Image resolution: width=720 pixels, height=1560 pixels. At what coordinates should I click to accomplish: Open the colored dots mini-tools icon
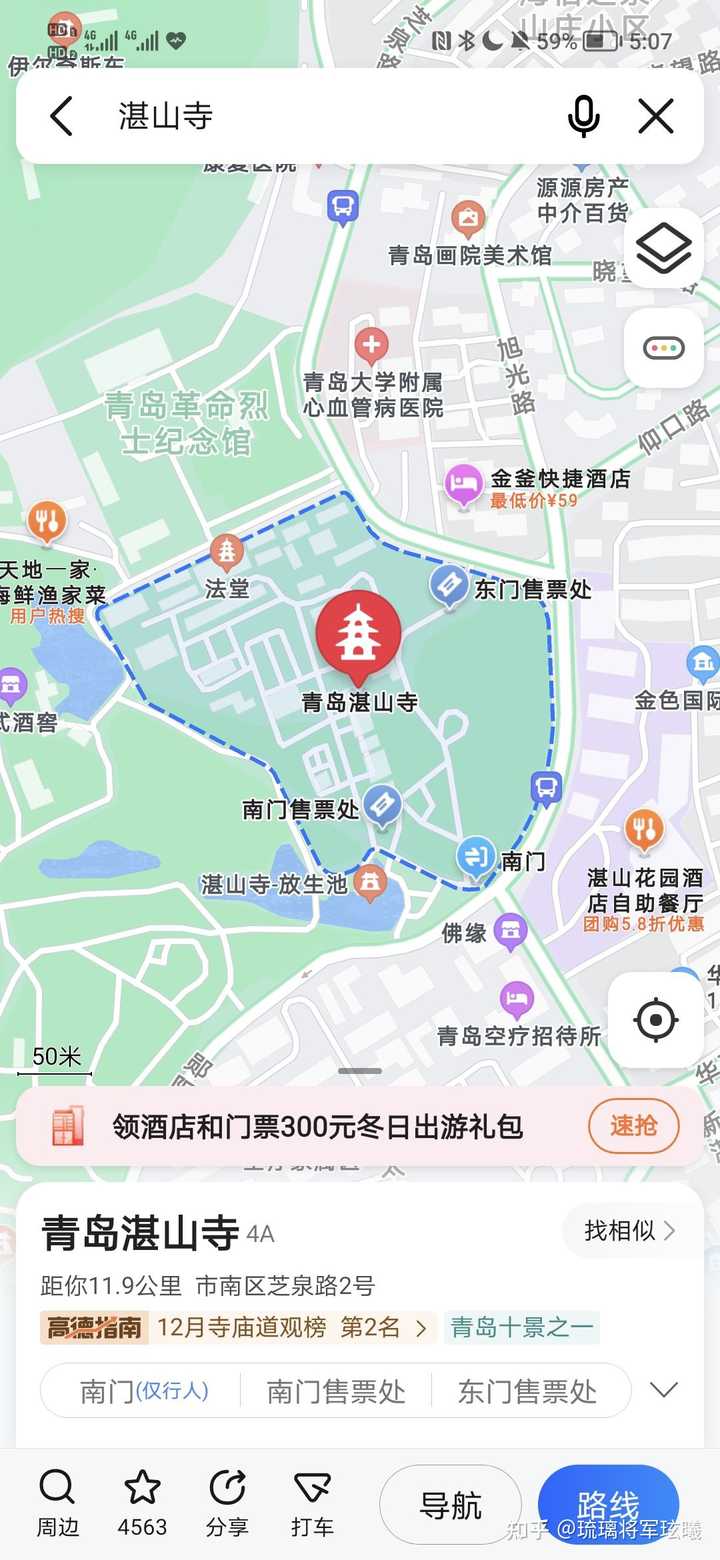[x=664, y=347]
